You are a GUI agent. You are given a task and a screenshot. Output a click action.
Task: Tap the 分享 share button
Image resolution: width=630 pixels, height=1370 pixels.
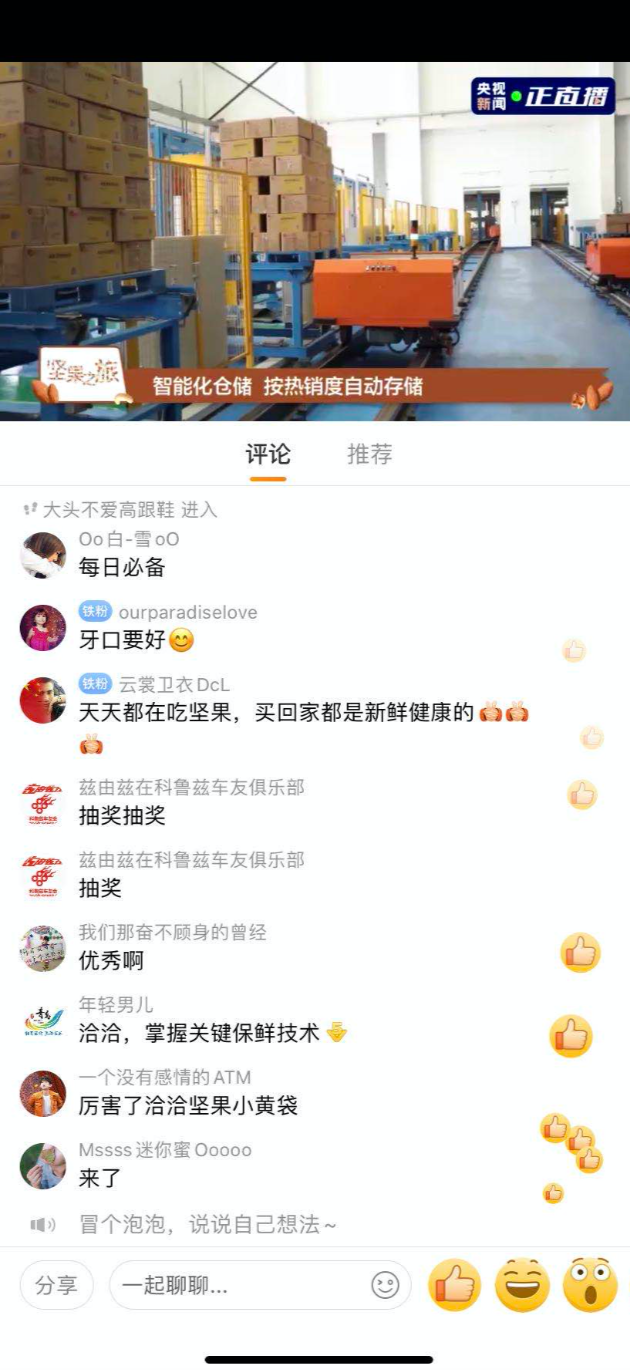pyautogui.click(x=56, y=1285)
